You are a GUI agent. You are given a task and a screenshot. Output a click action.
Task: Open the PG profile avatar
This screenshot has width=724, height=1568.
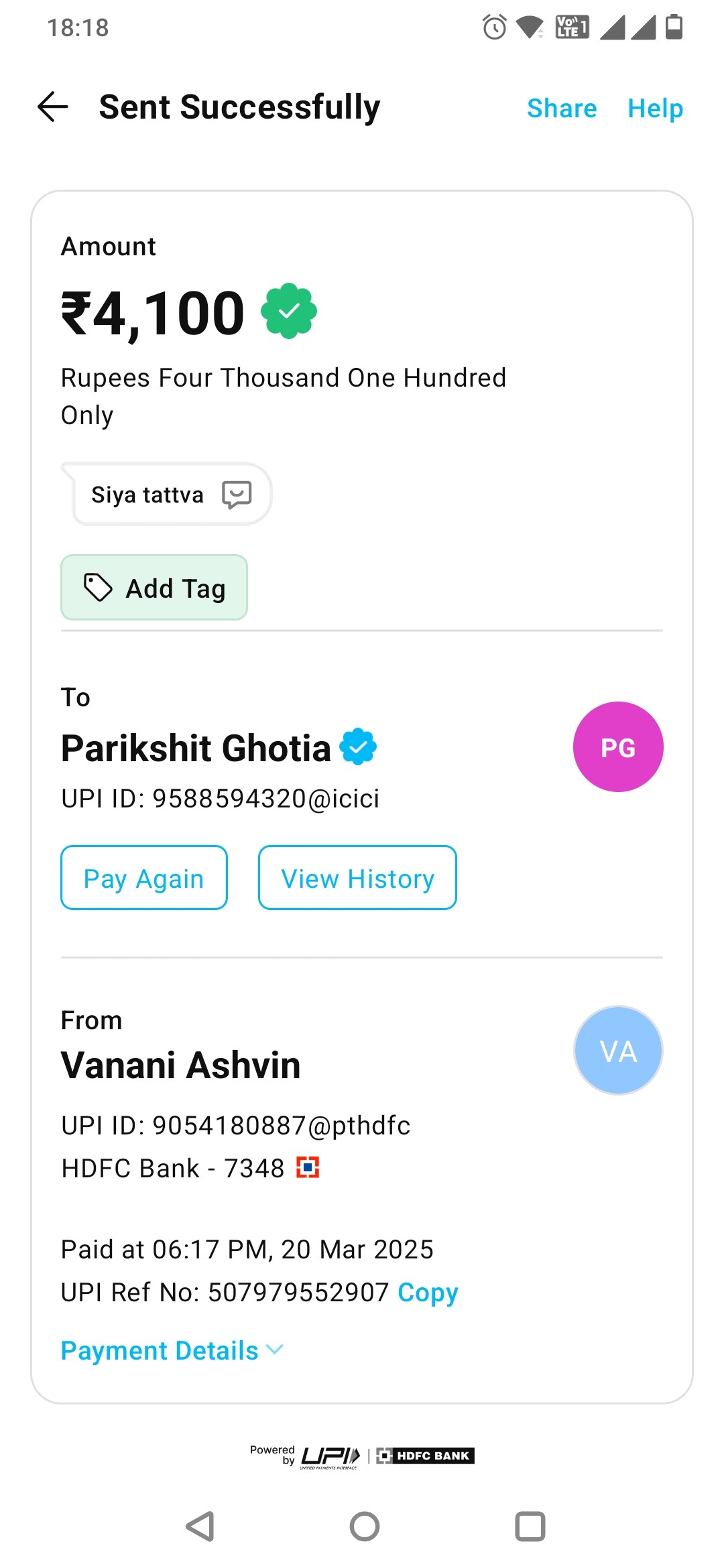pyautogui.click(x=618, y=747)
